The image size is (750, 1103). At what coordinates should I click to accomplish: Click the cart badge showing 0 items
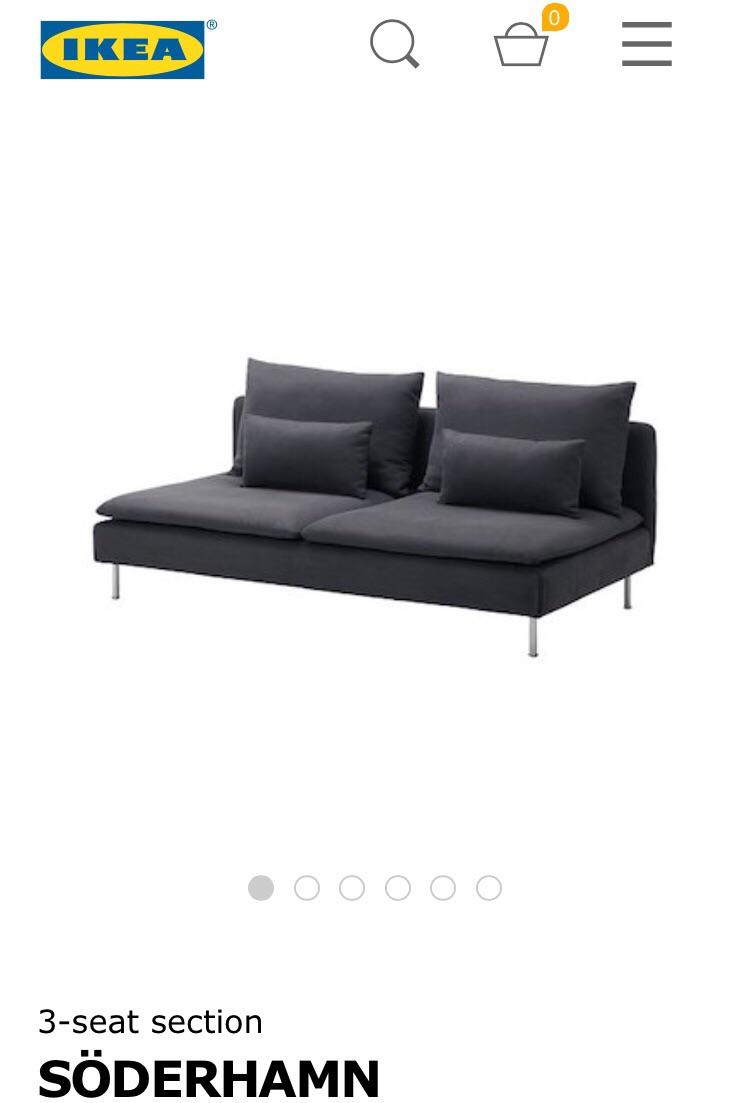click(553, 18)
